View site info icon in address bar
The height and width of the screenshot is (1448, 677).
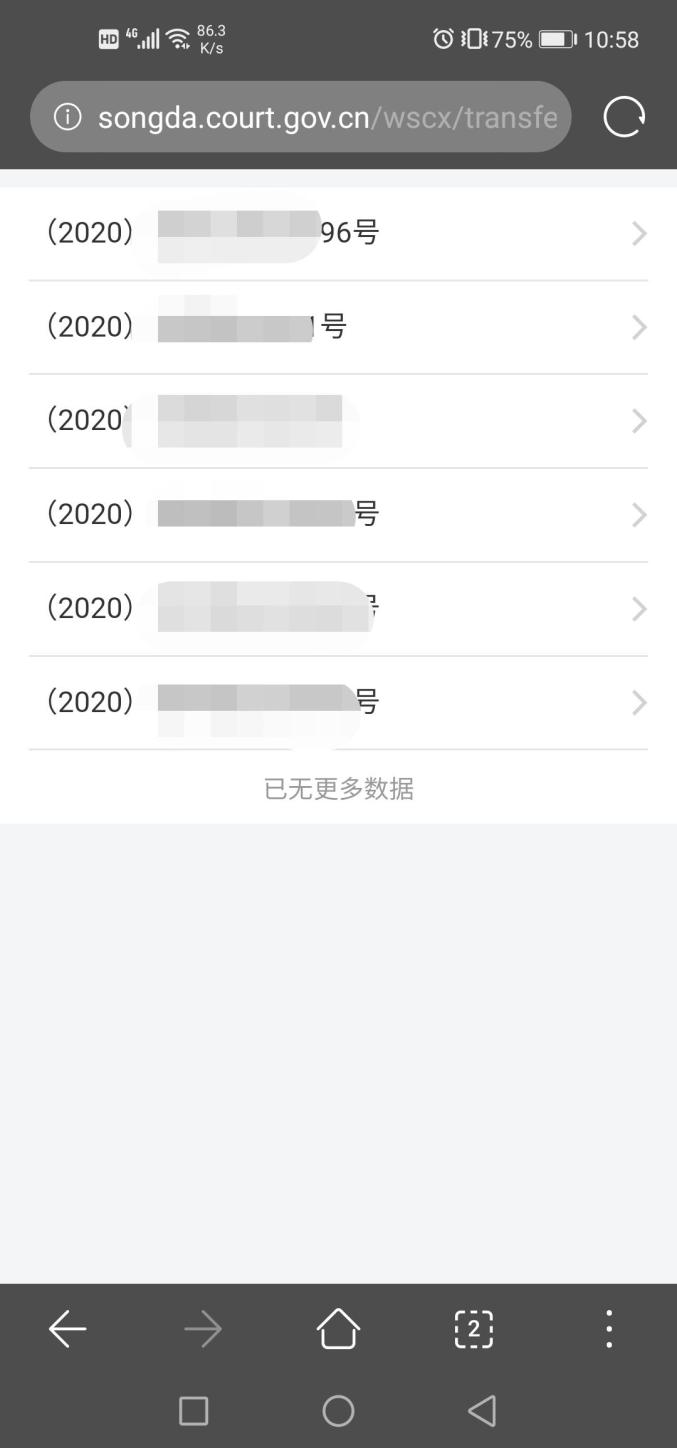(67, 117)
